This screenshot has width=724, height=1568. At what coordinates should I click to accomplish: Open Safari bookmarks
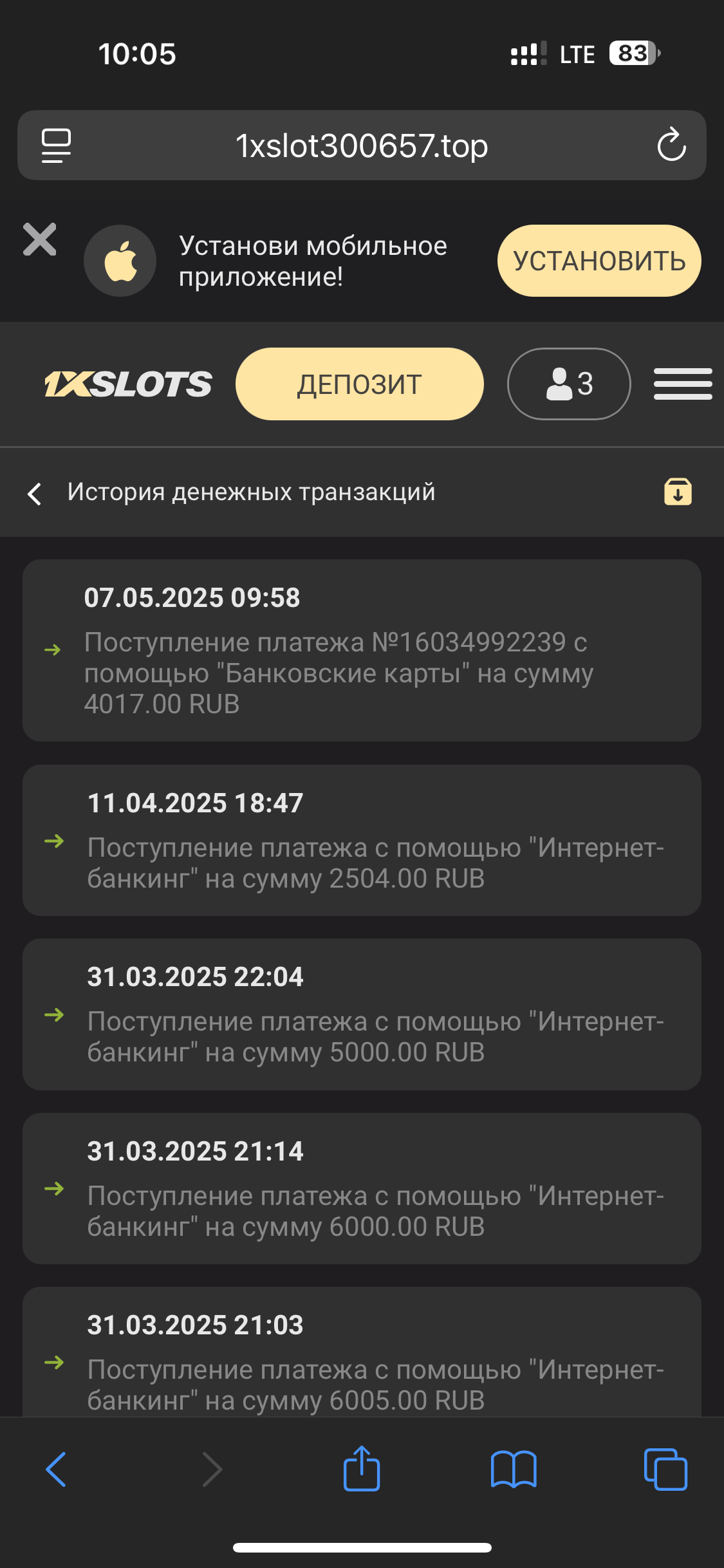[513, 1470]
